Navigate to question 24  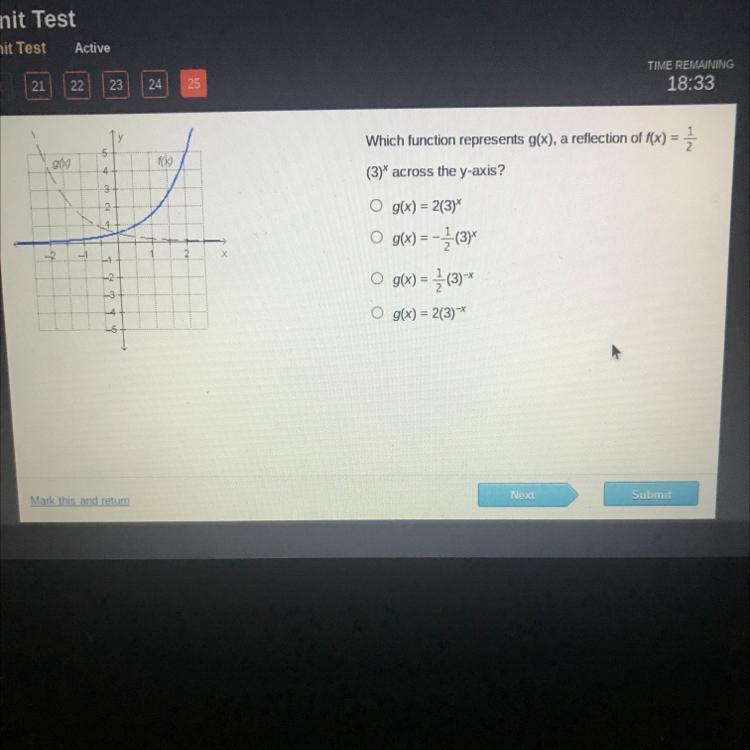154,85
